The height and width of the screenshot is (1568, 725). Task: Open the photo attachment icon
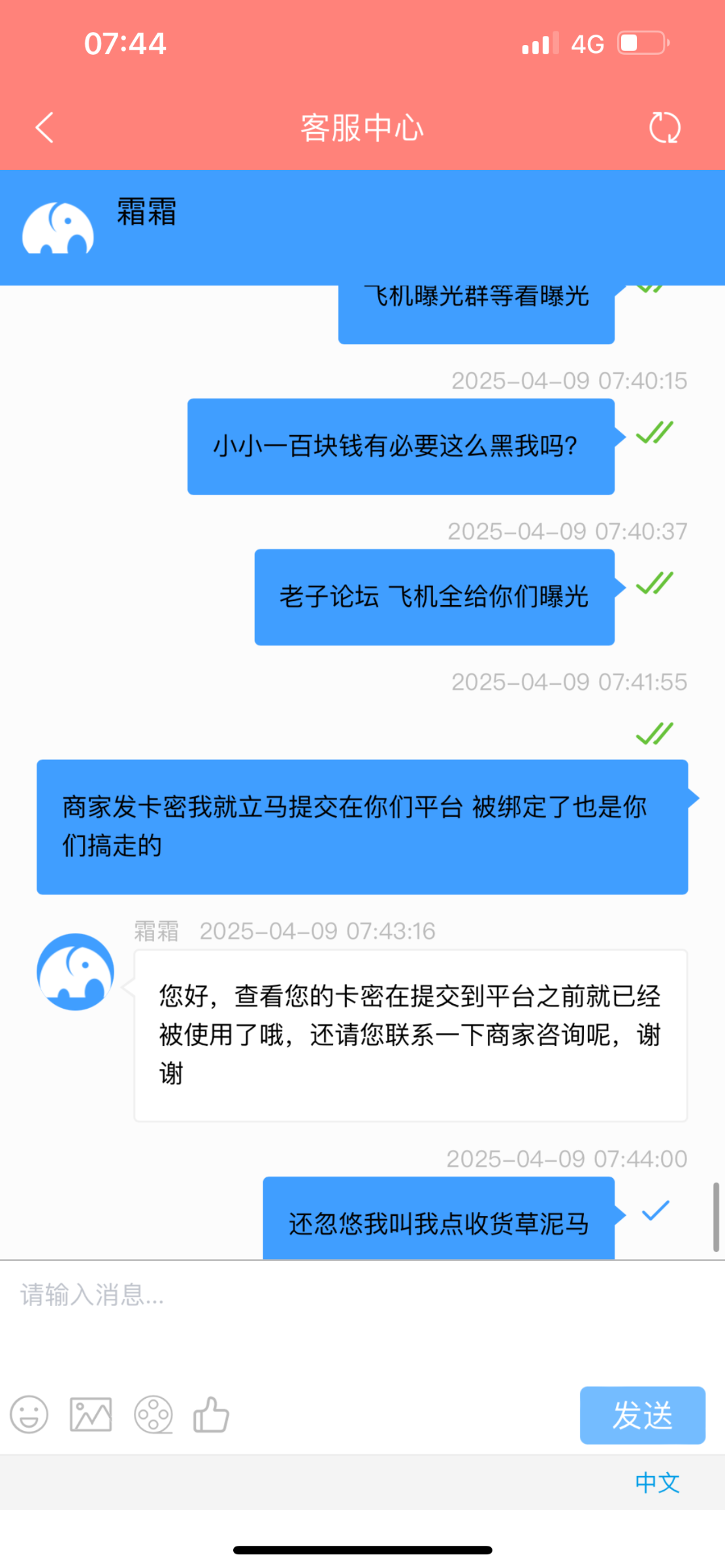(89, 1415)
